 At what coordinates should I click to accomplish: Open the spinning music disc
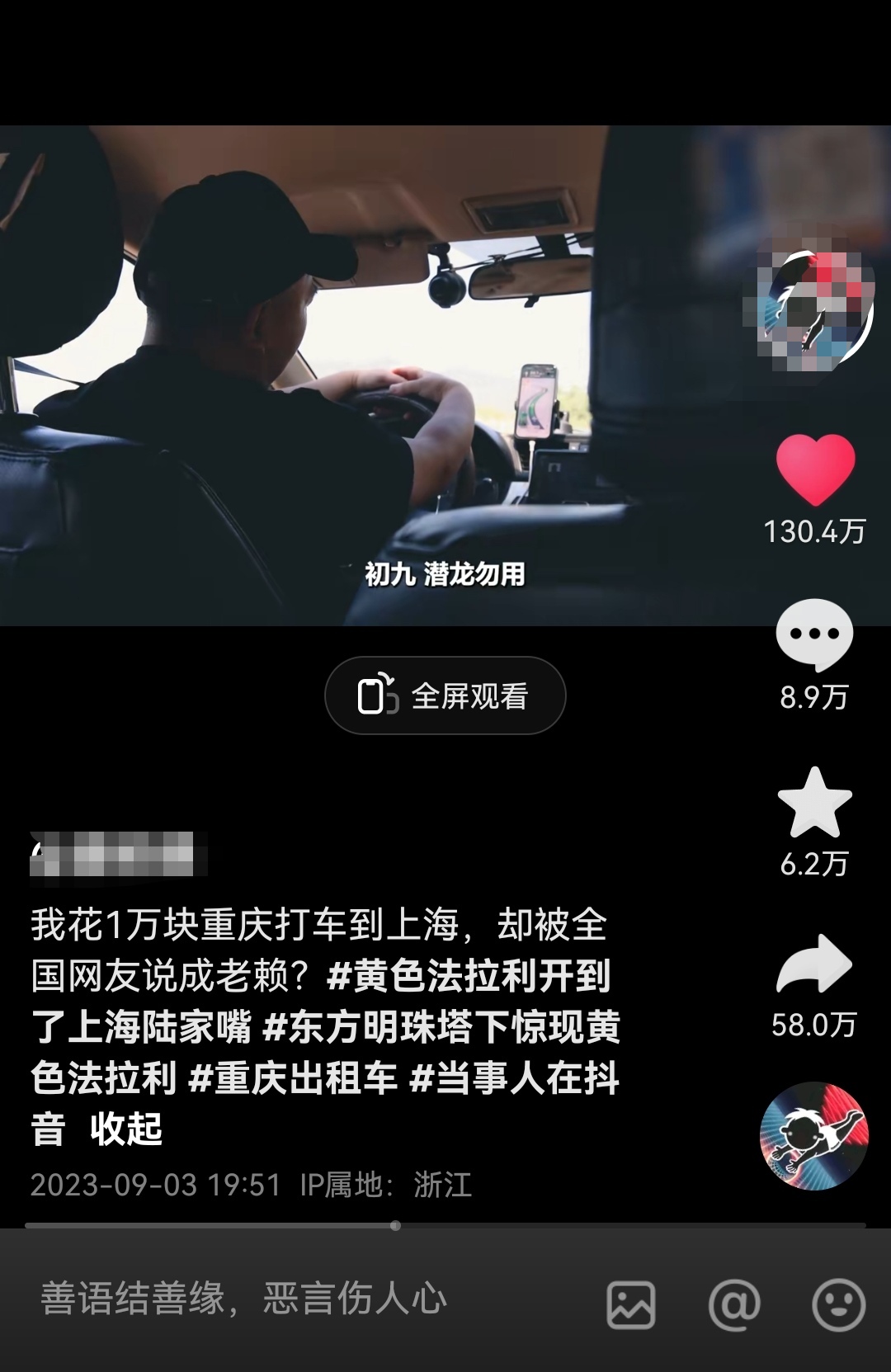pyautogui.click(x=814, y=1136)
